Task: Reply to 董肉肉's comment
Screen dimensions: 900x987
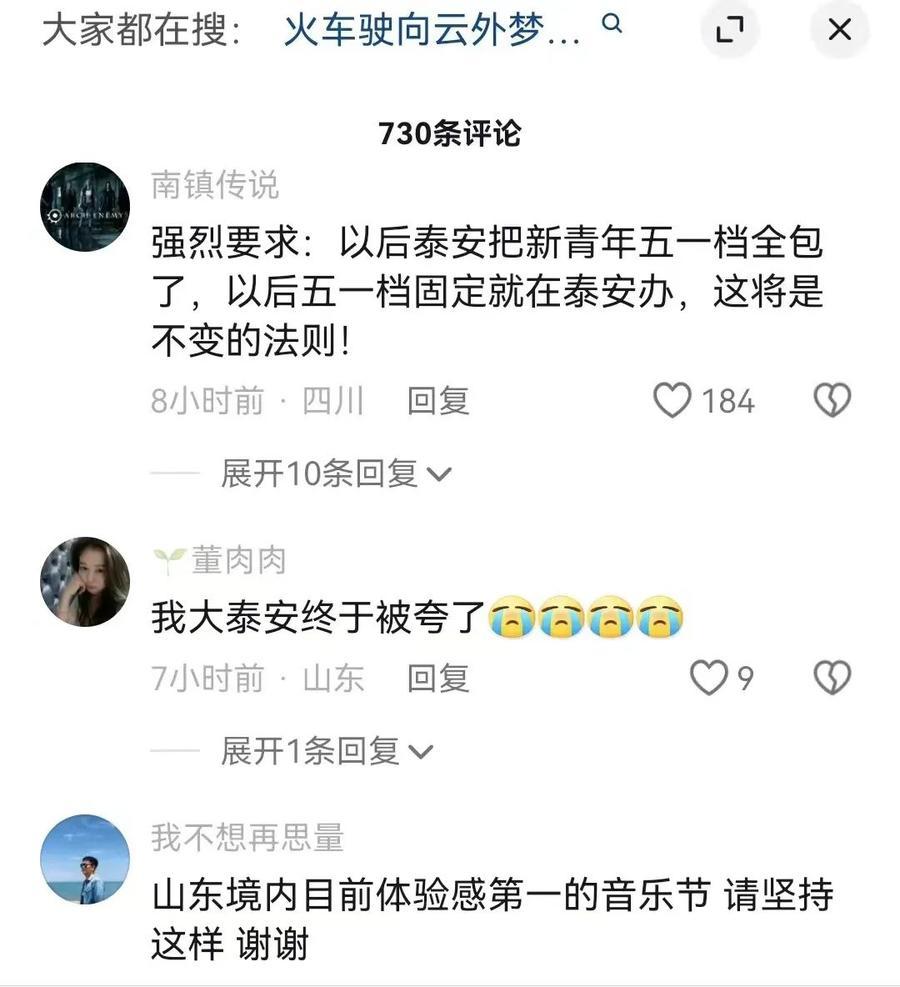Action: [438, 679]
